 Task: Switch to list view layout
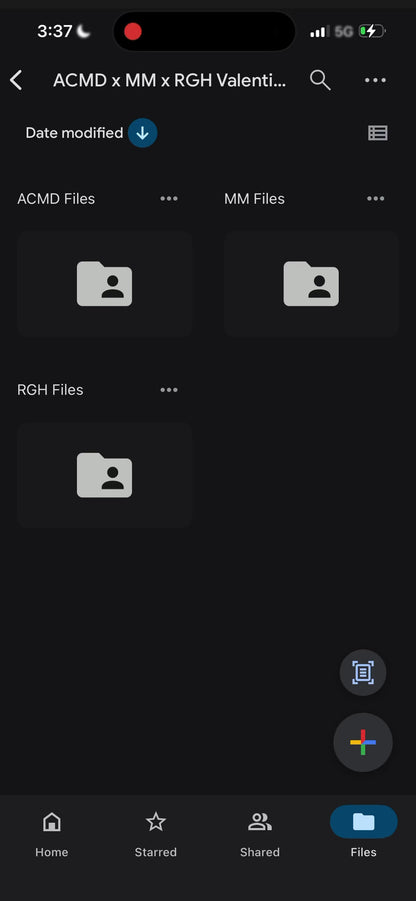click(x=378, y=133)
